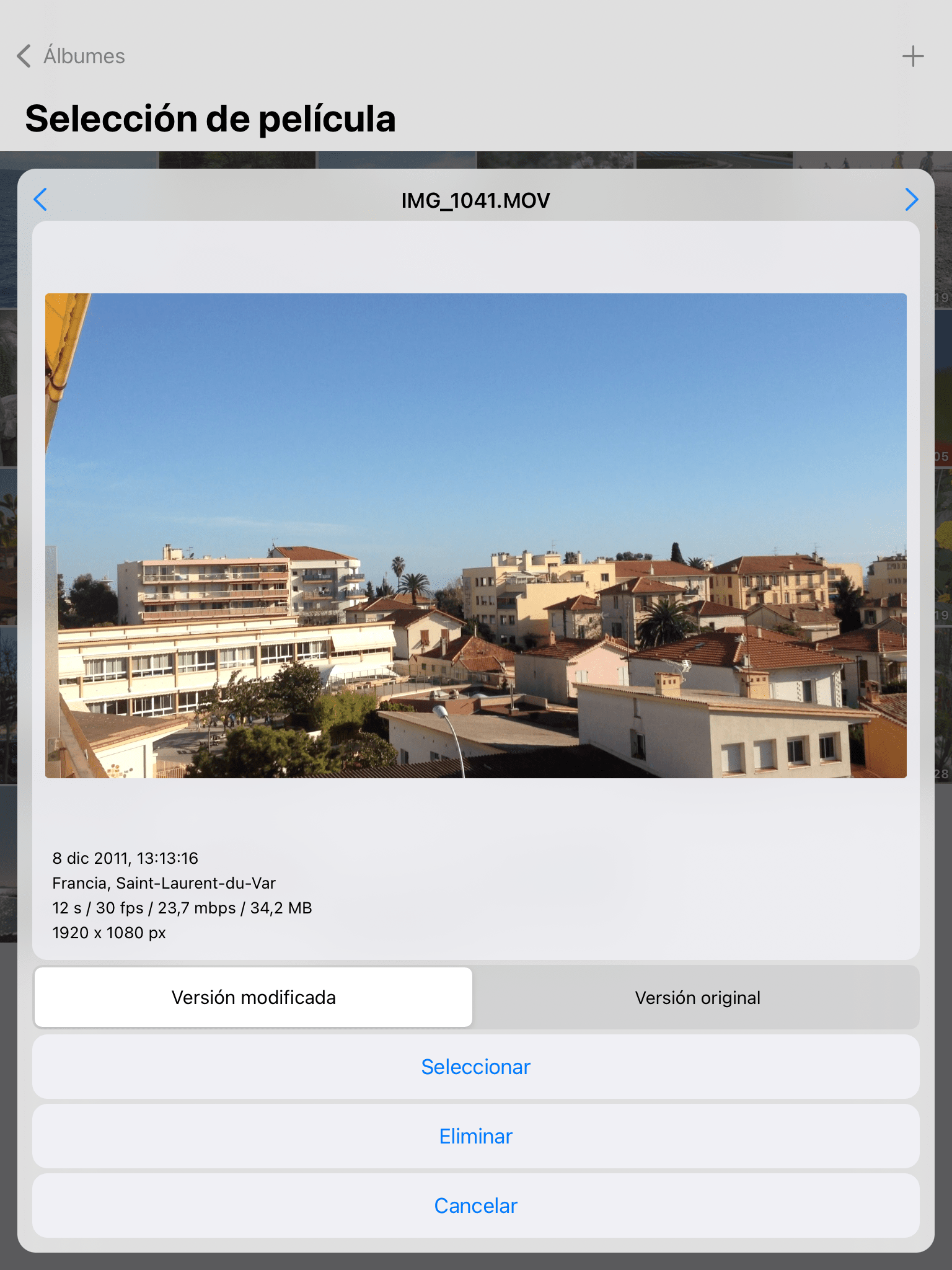Tap the plus icon at top right
Image resolution: width=952 pixels, height=1270 pixels.
912,56
